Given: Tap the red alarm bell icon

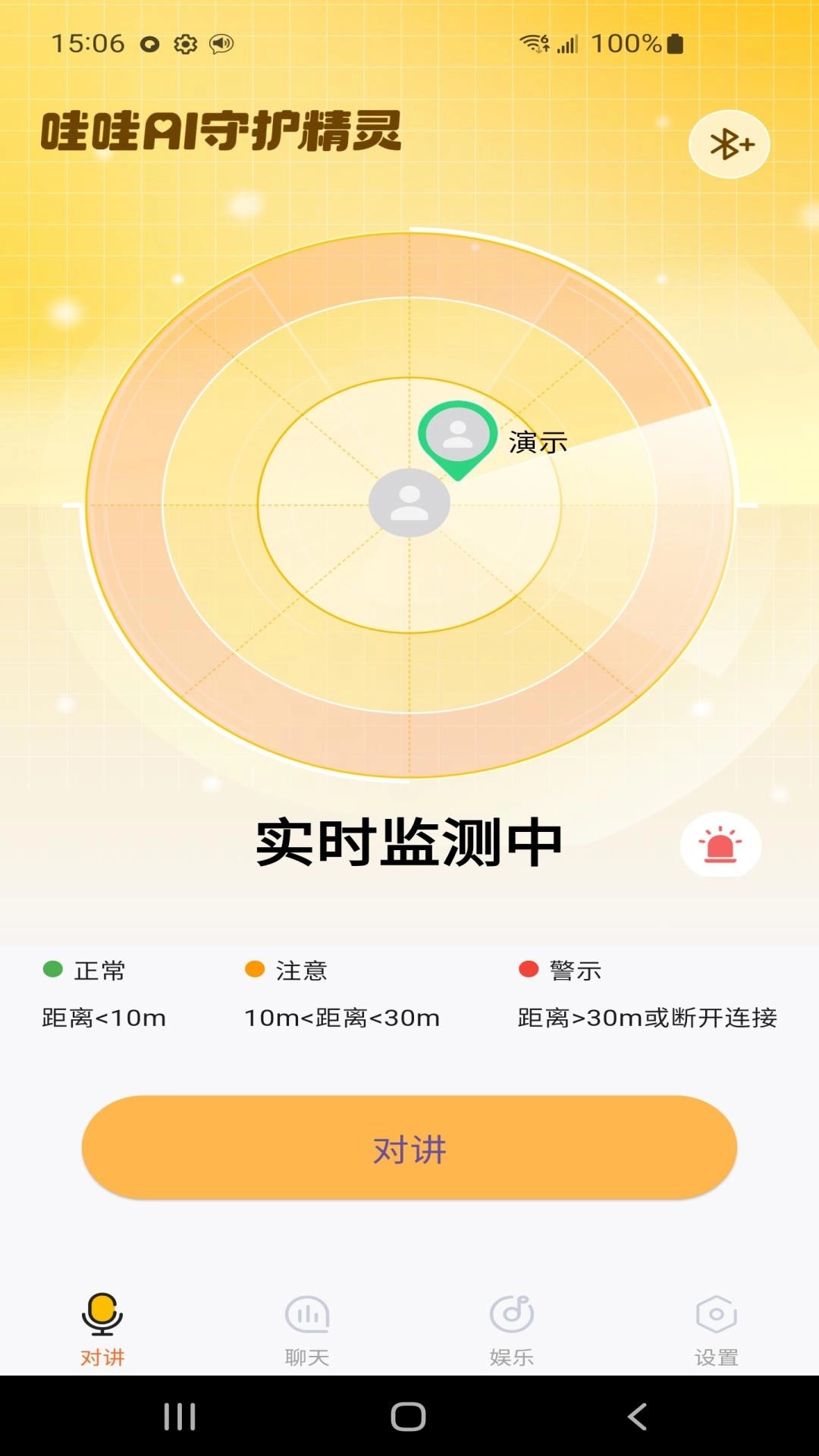Looking at the screenshot, I should tap(720, 845).
